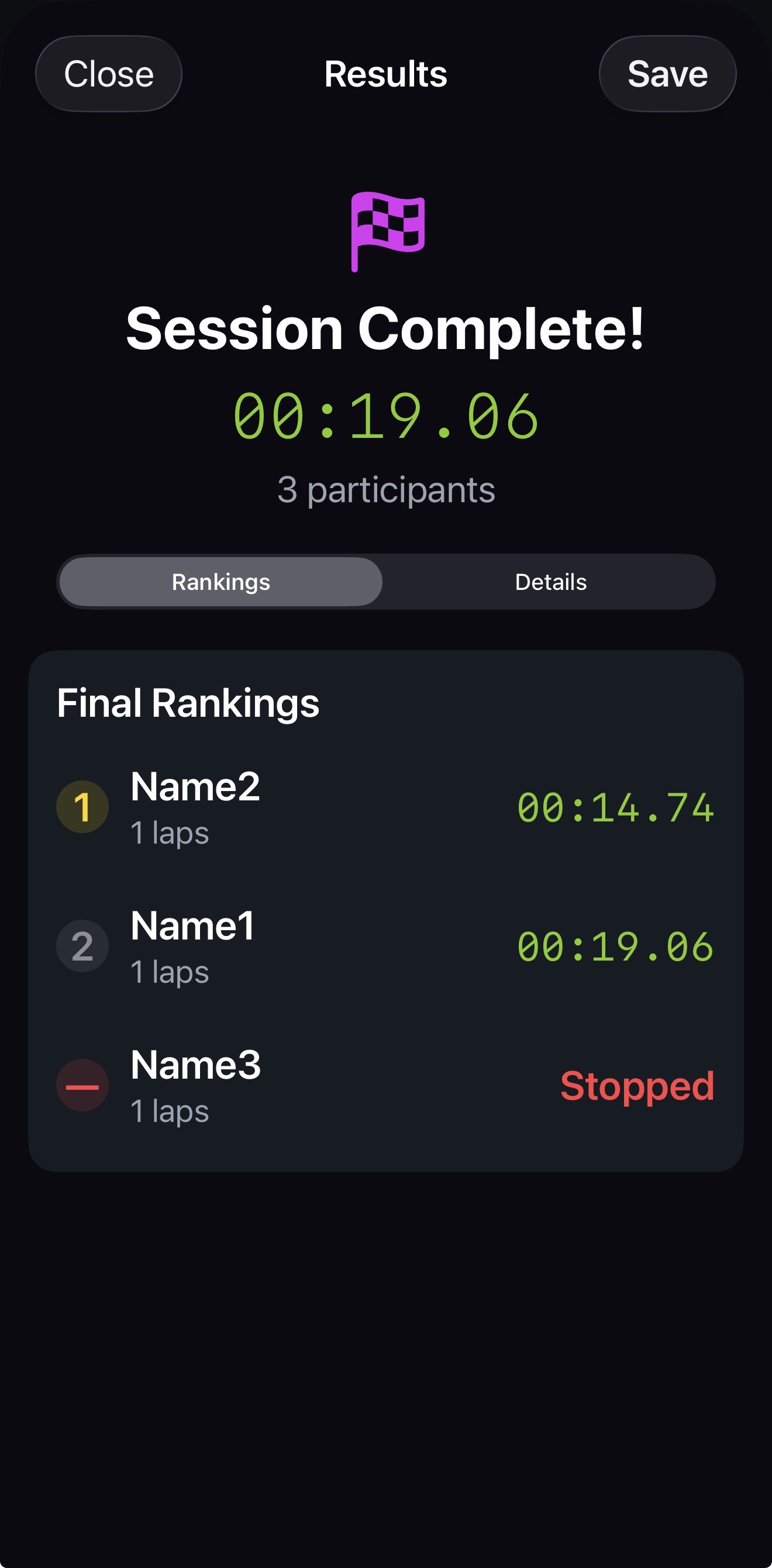Viewport: 772px width, 1568px height.
Task: Select the Rankings tab
Action: coord(220,582)
